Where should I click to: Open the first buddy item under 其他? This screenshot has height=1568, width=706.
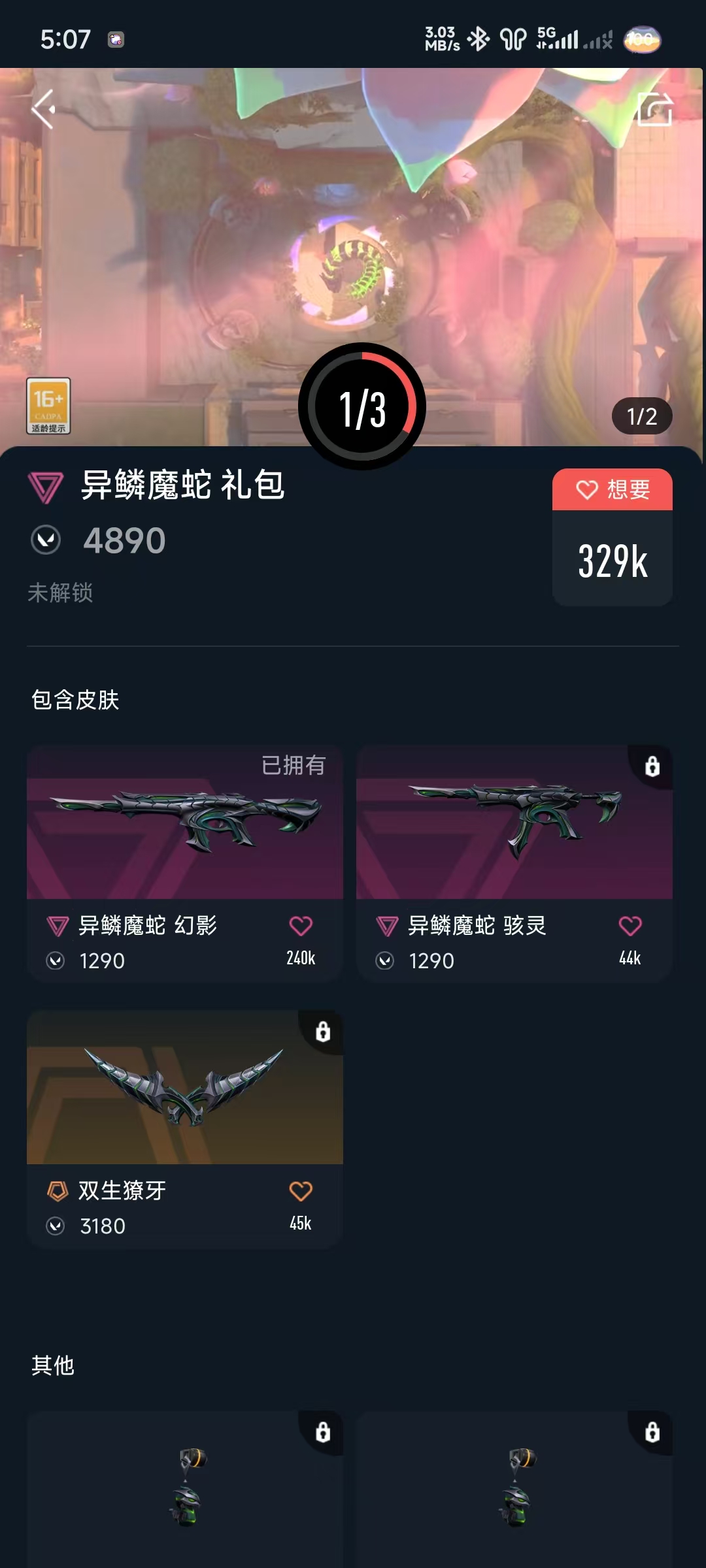[x=185, y=1490]
